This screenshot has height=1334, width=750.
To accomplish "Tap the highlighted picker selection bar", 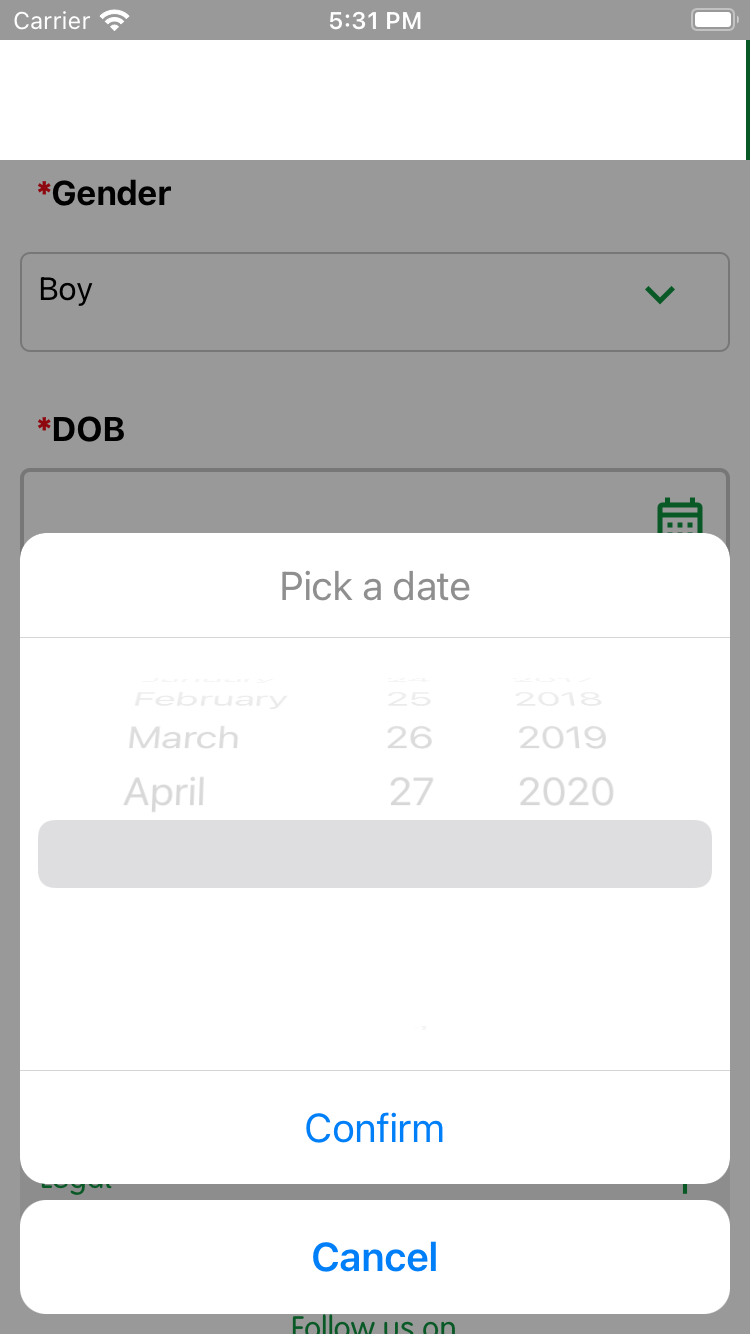I will pyautogui.click(x=374, y=854).
